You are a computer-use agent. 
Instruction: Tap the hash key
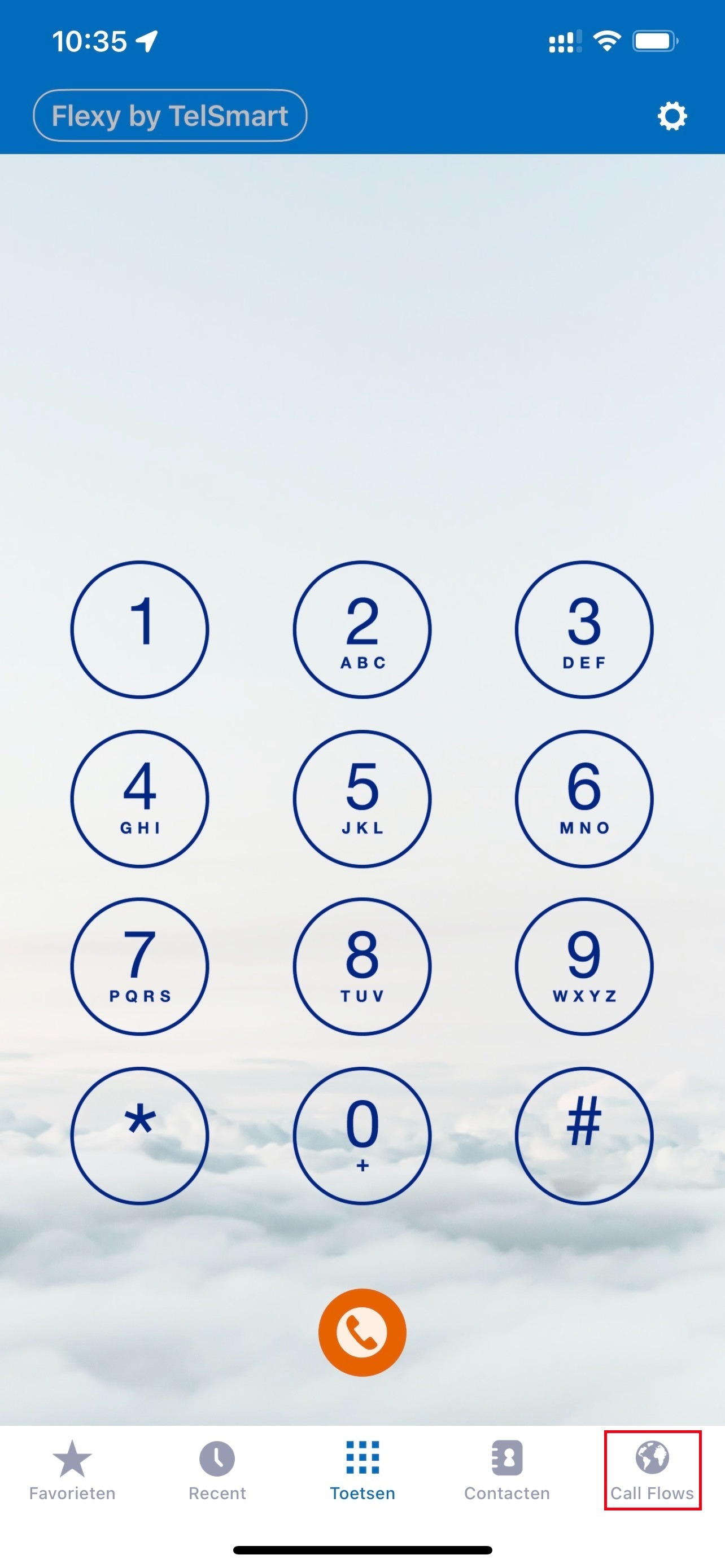click(584, 1135)
